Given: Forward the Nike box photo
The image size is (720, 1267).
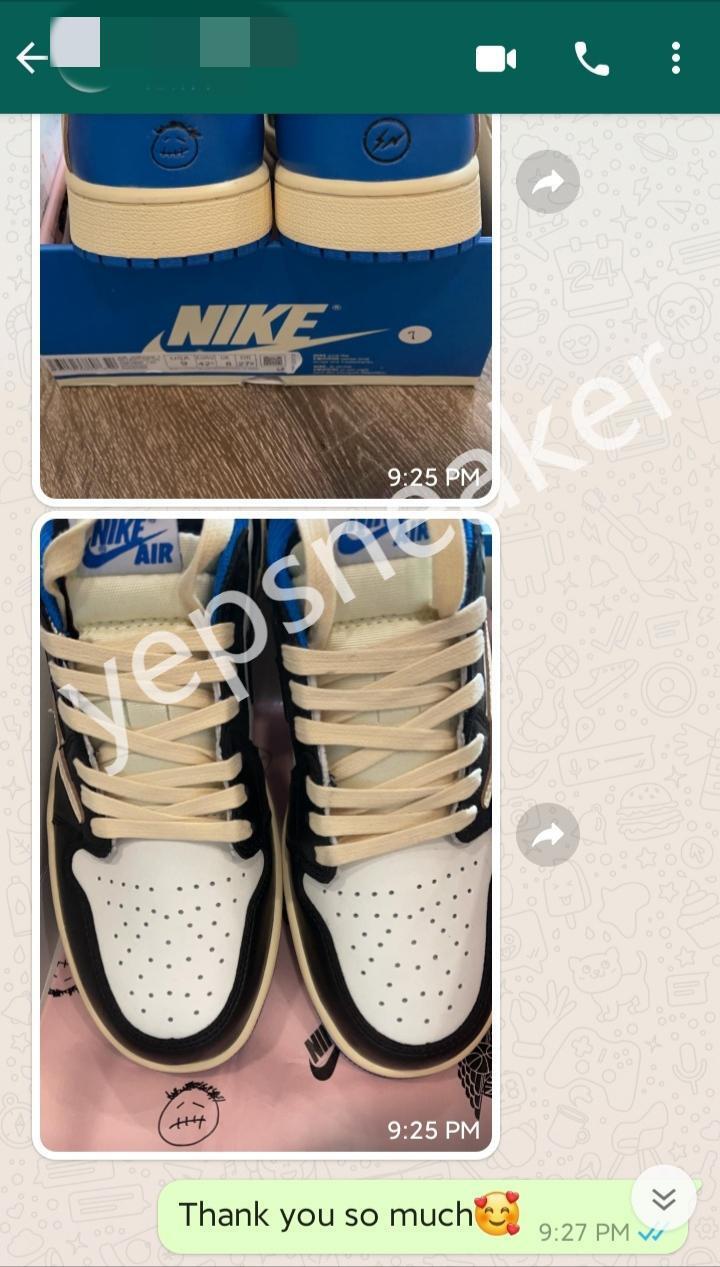Looking at the screenshot, I should pyautogui.click(x=548, y=182).
